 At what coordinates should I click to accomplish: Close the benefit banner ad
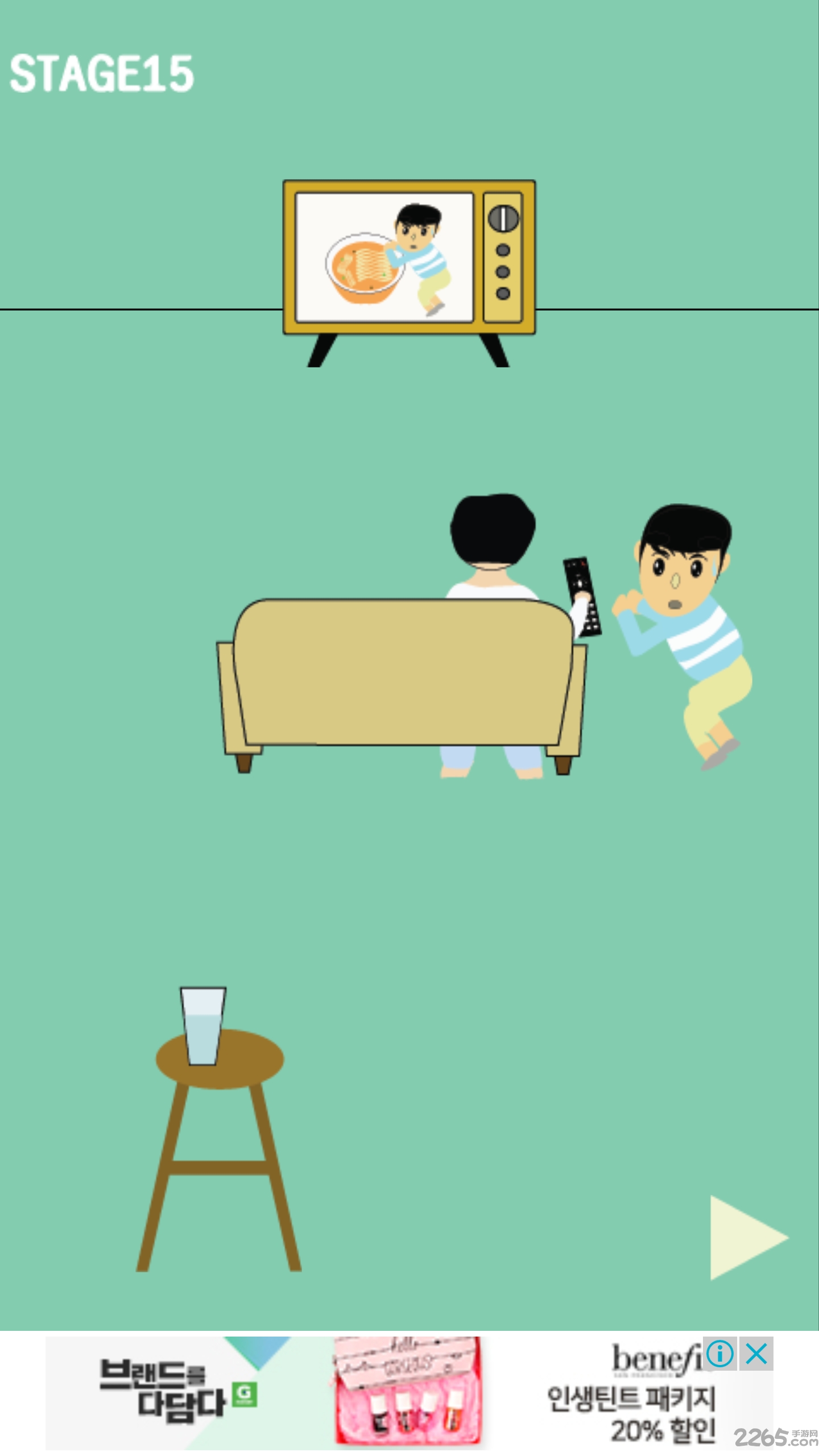point(756,1354)
